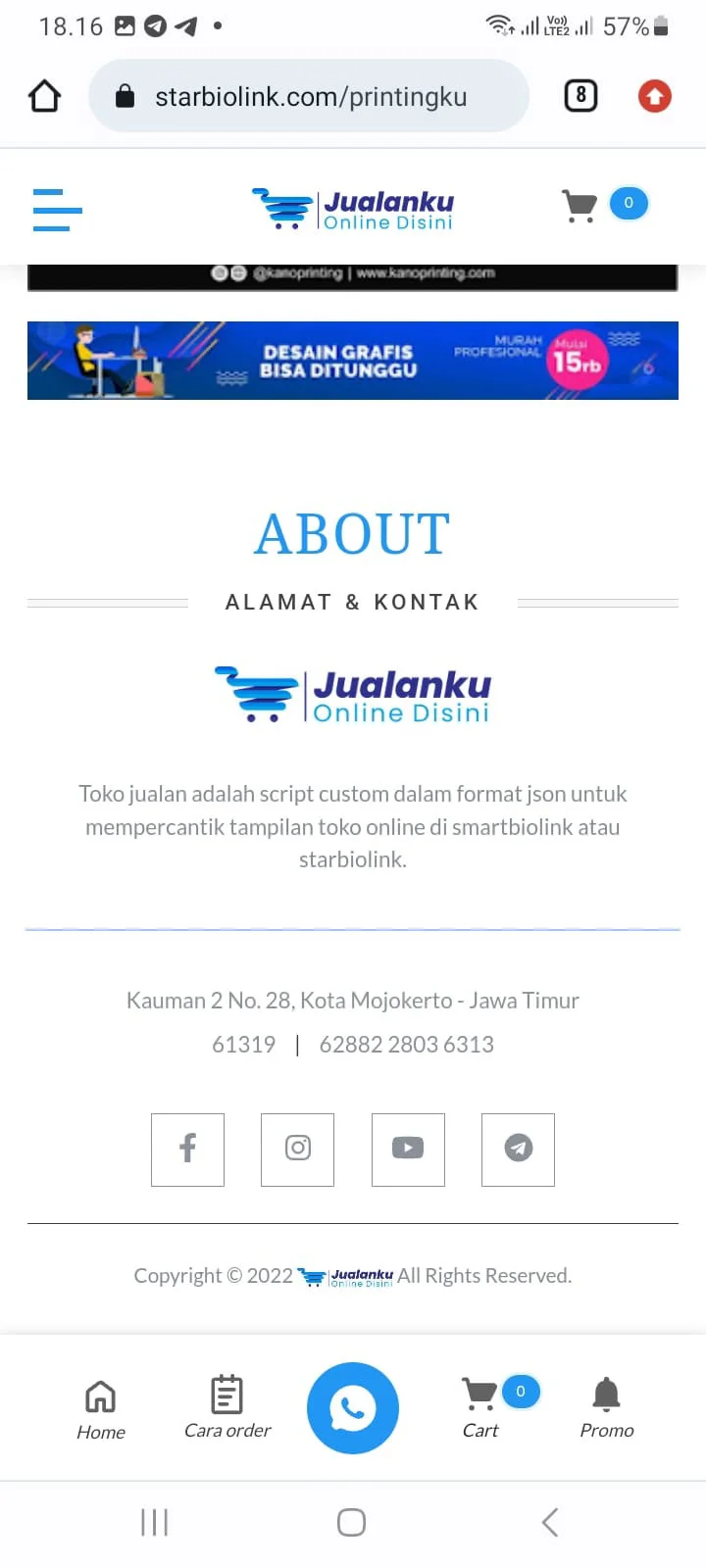
Task: Open the hamburger menu
Action: tap(57, 210)
